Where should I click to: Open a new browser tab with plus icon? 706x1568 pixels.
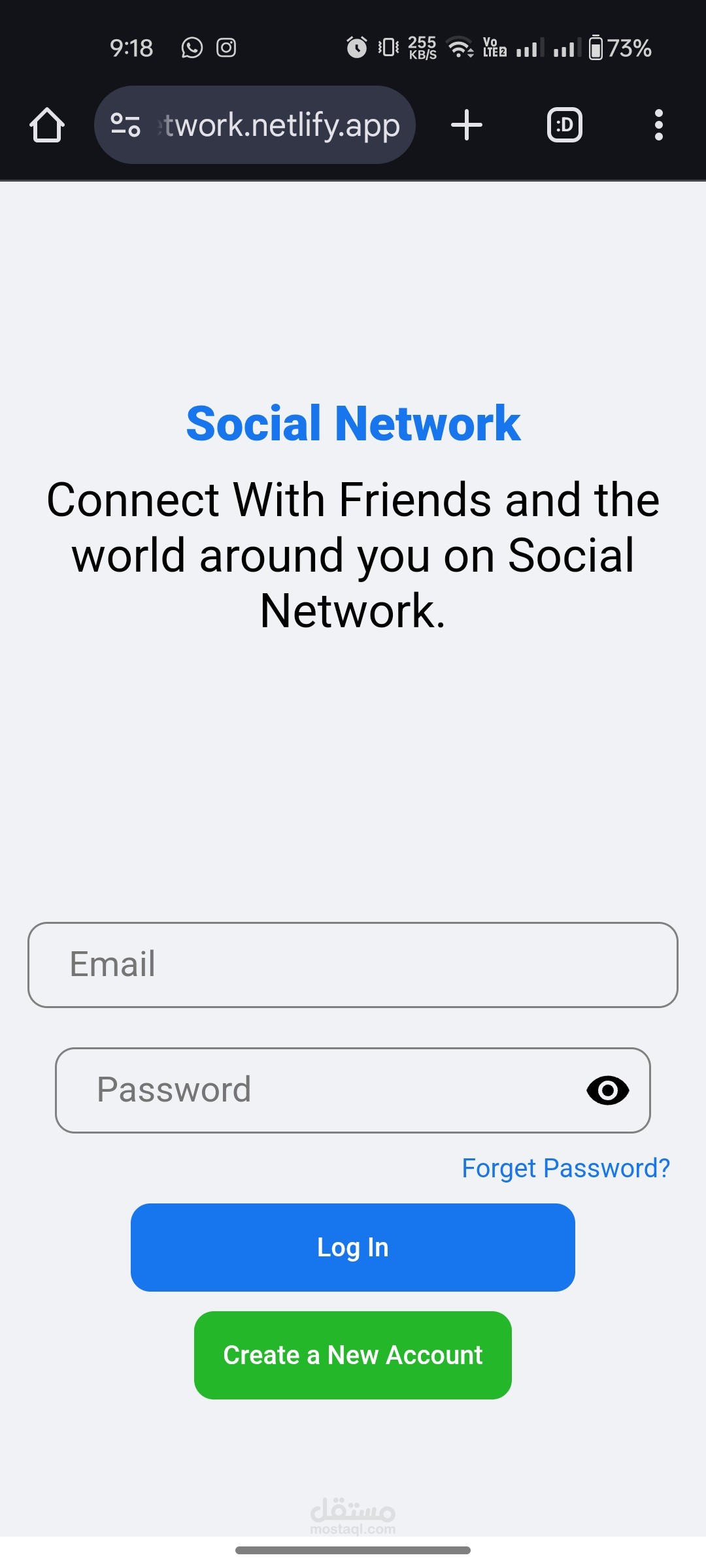coord(466,125)
